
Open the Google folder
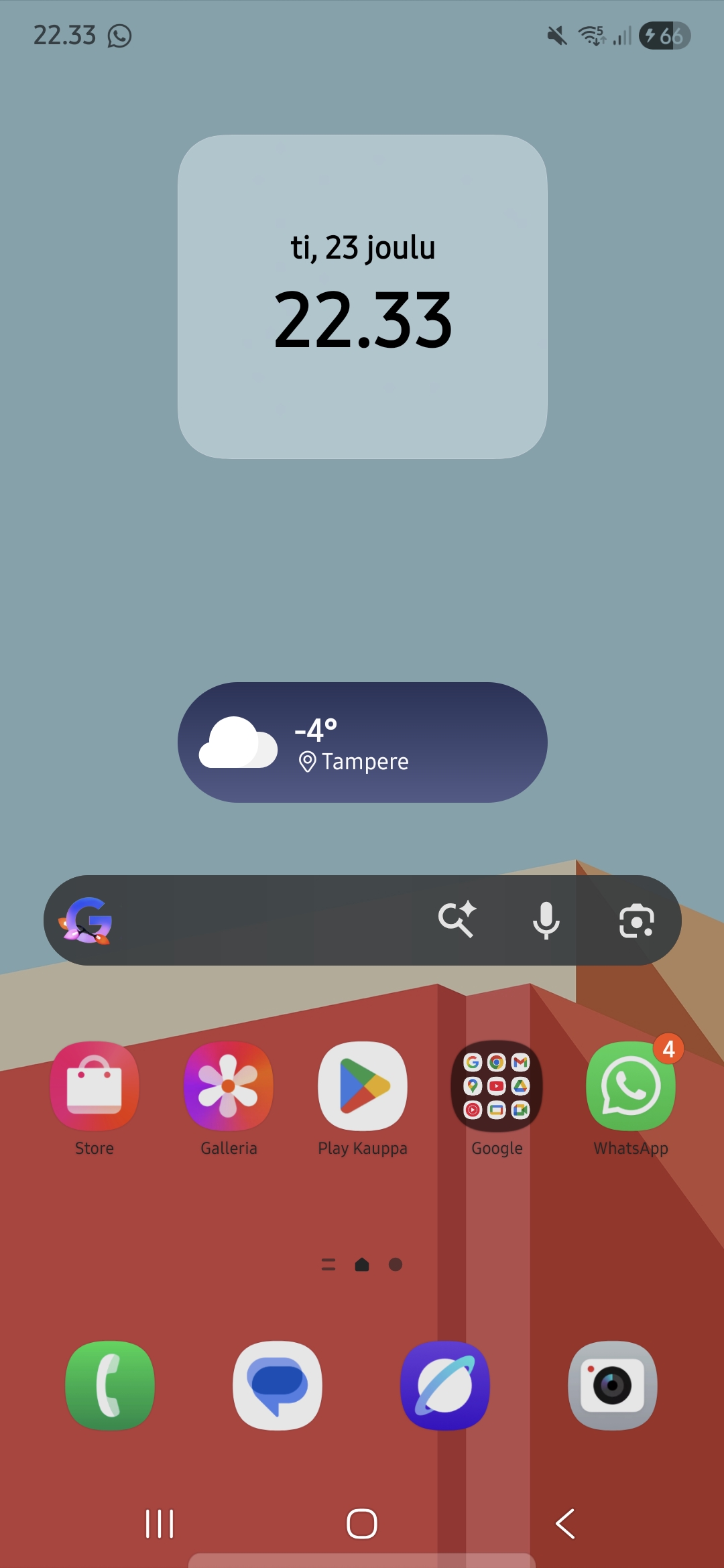497,1086
